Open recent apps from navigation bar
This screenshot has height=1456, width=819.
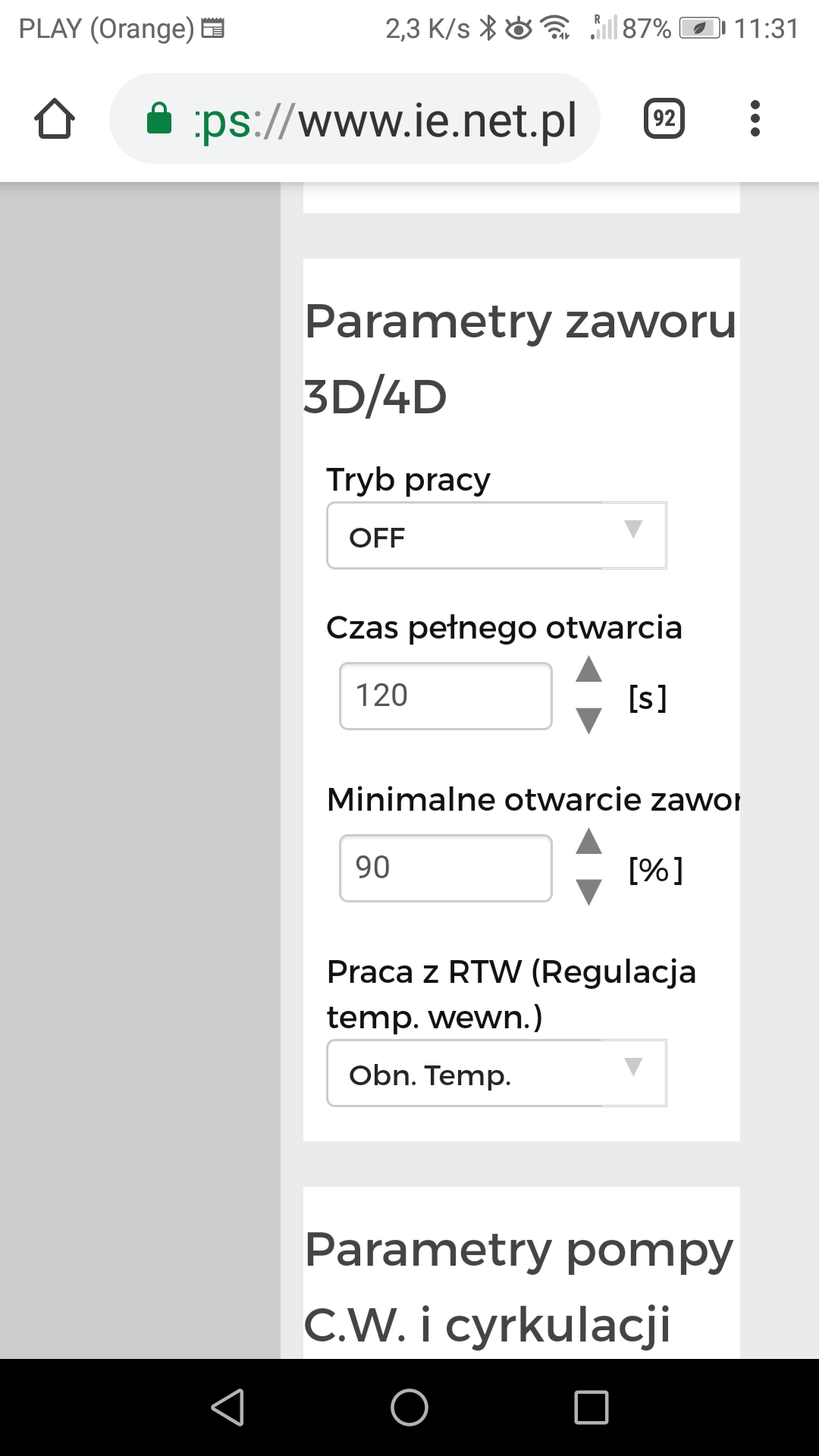(x=591, y=1407)
